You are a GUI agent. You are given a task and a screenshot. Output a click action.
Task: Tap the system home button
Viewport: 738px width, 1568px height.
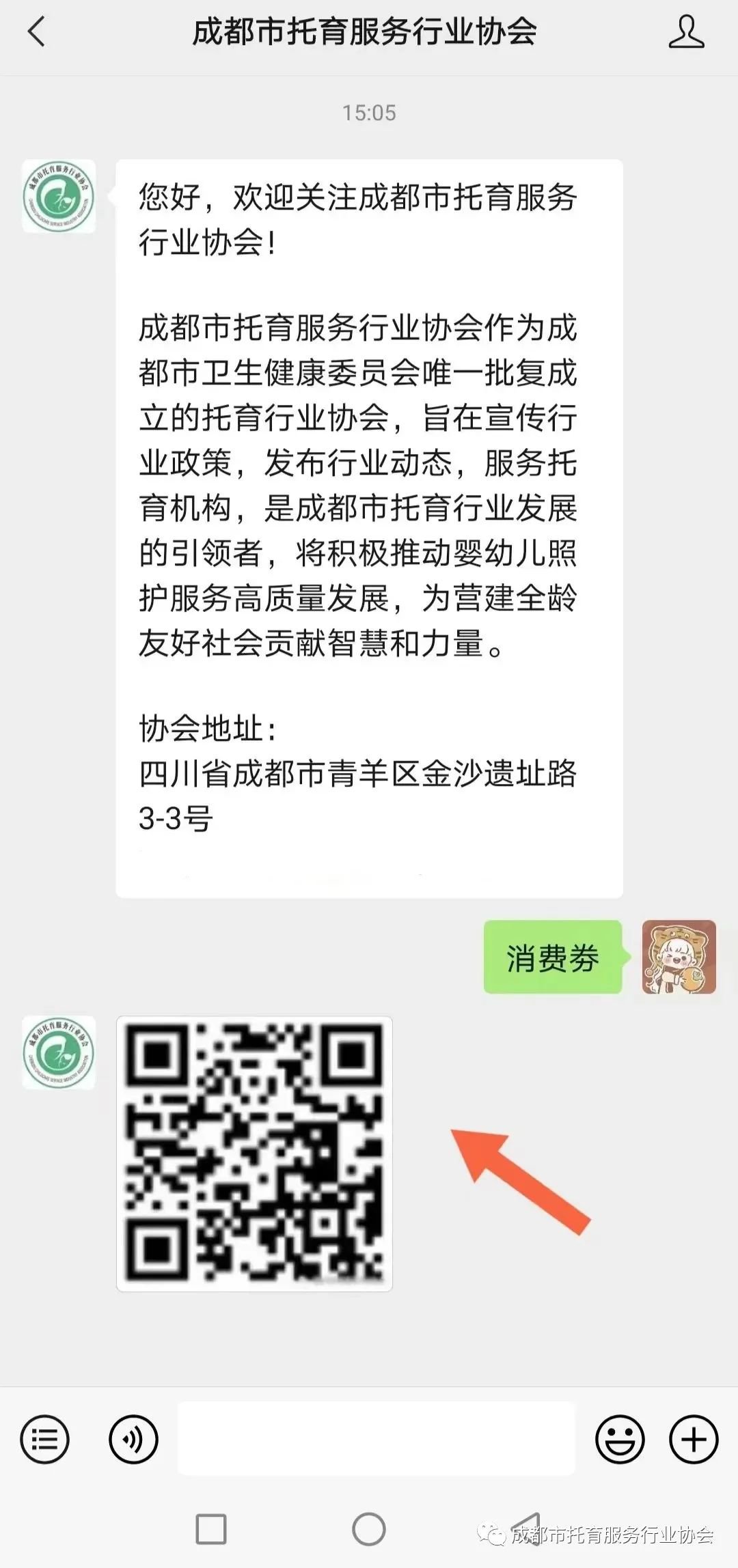(369, 1530)
